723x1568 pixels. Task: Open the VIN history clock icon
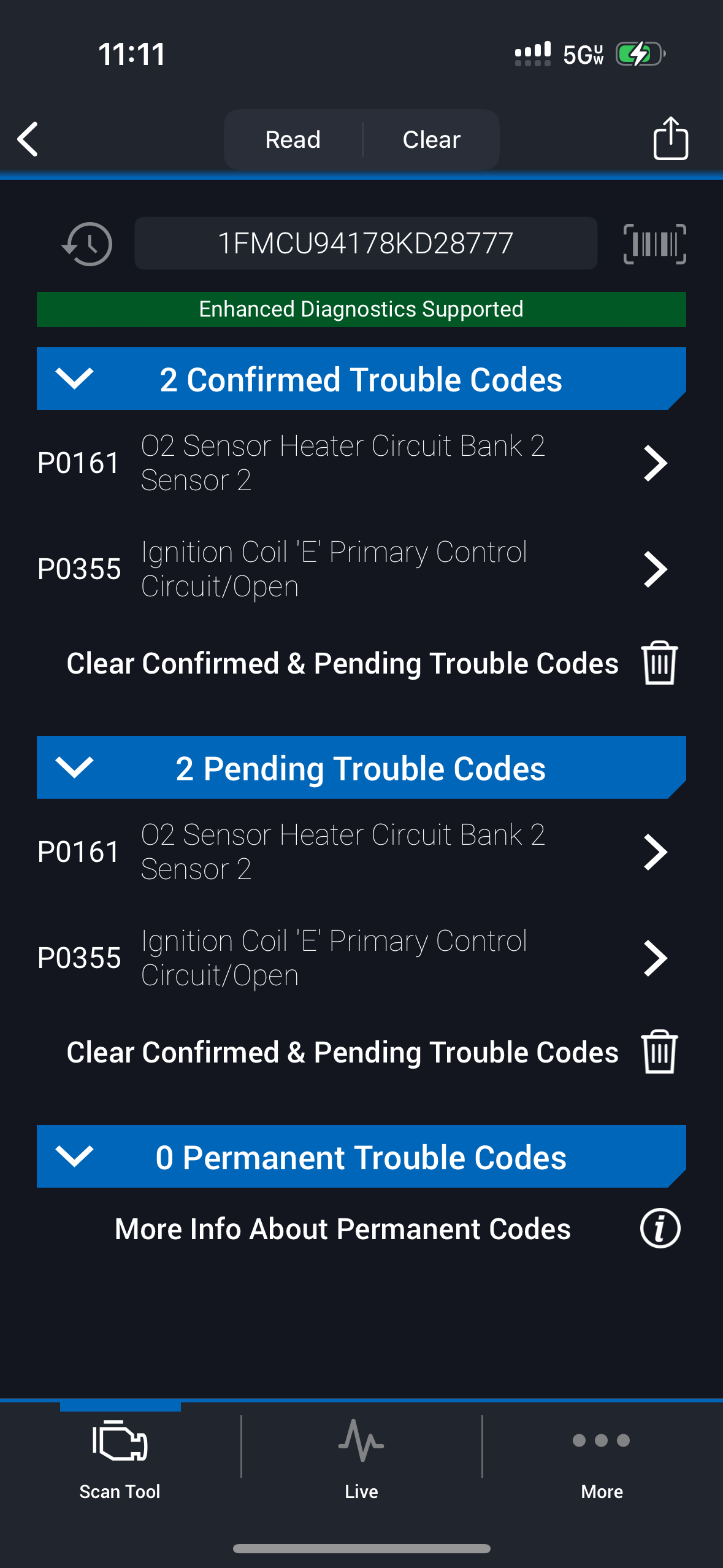coord(87,244)
